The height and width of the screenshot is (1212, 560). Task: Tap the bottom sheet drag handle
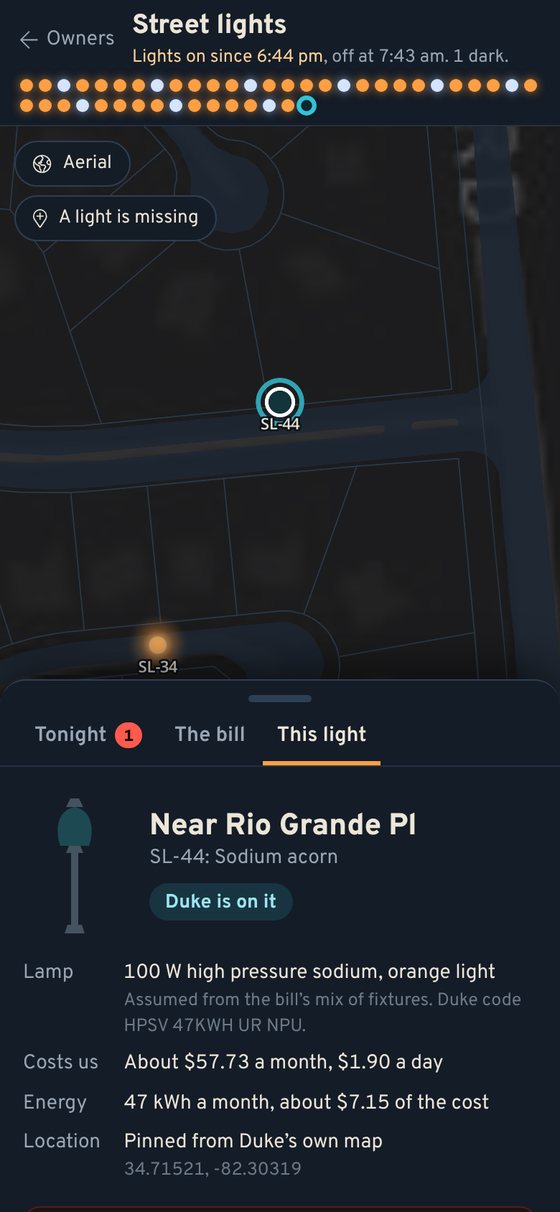click(x=280, y=698)
